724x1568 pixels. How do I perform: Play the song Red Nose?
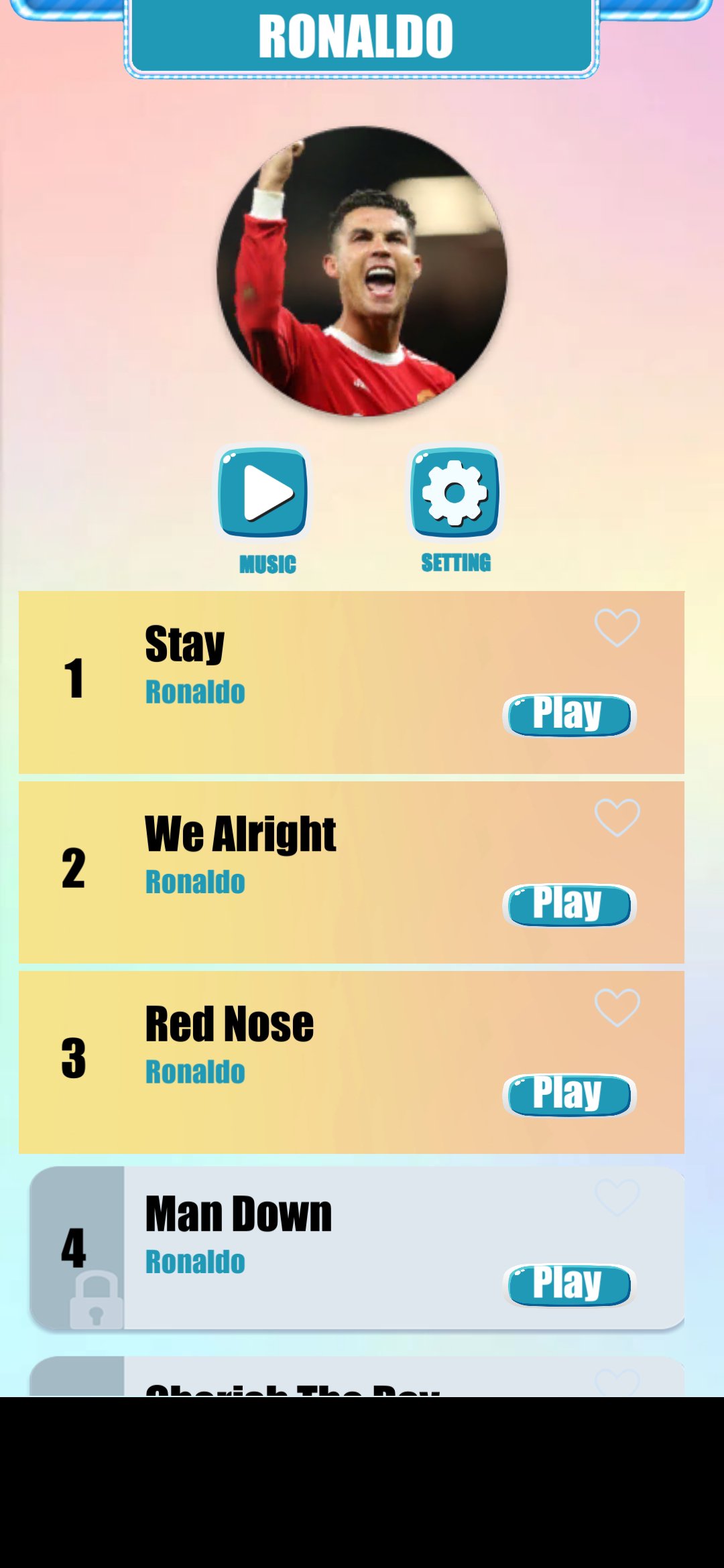click(x=569, y=1096)
